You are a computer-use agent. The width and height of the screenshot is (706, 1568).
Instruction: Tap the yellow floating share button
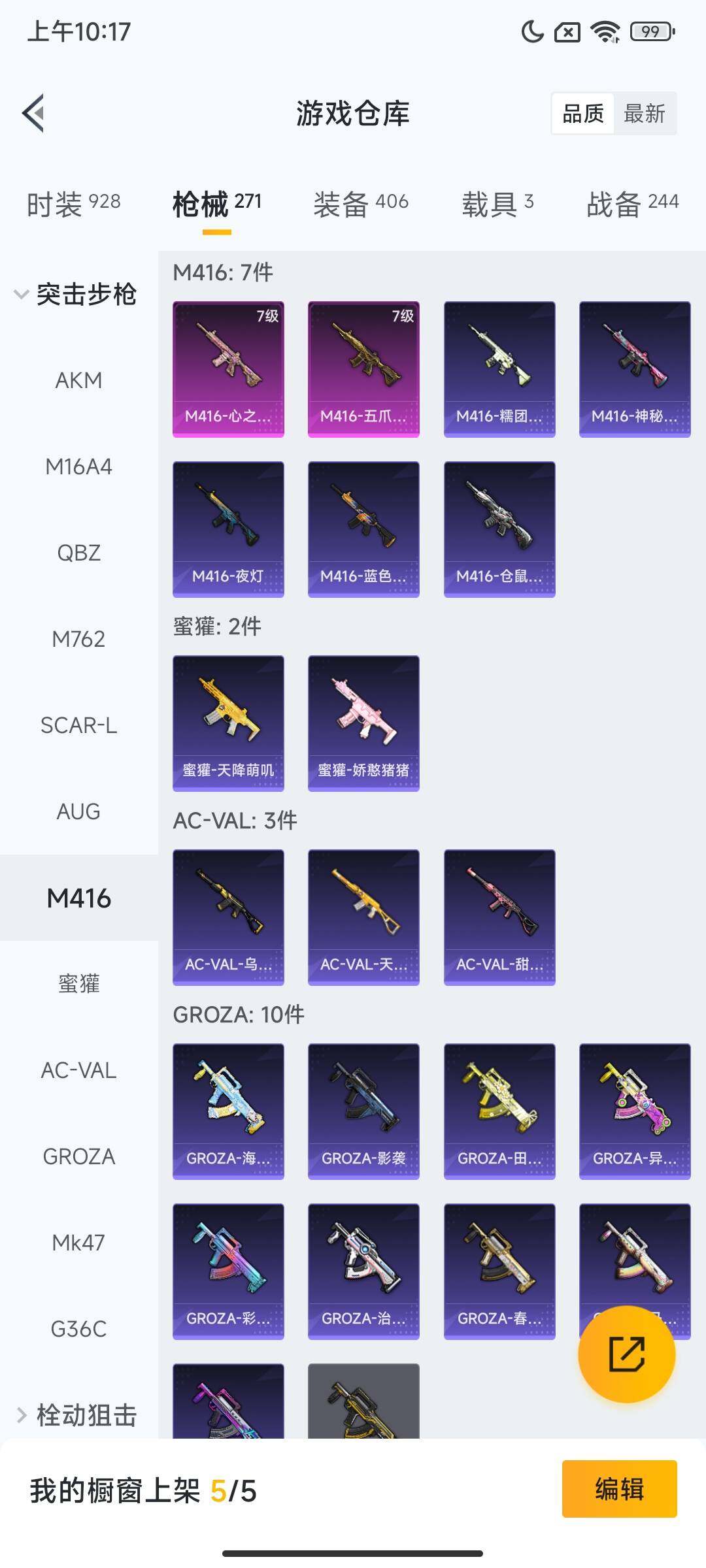click(626, 1354)
